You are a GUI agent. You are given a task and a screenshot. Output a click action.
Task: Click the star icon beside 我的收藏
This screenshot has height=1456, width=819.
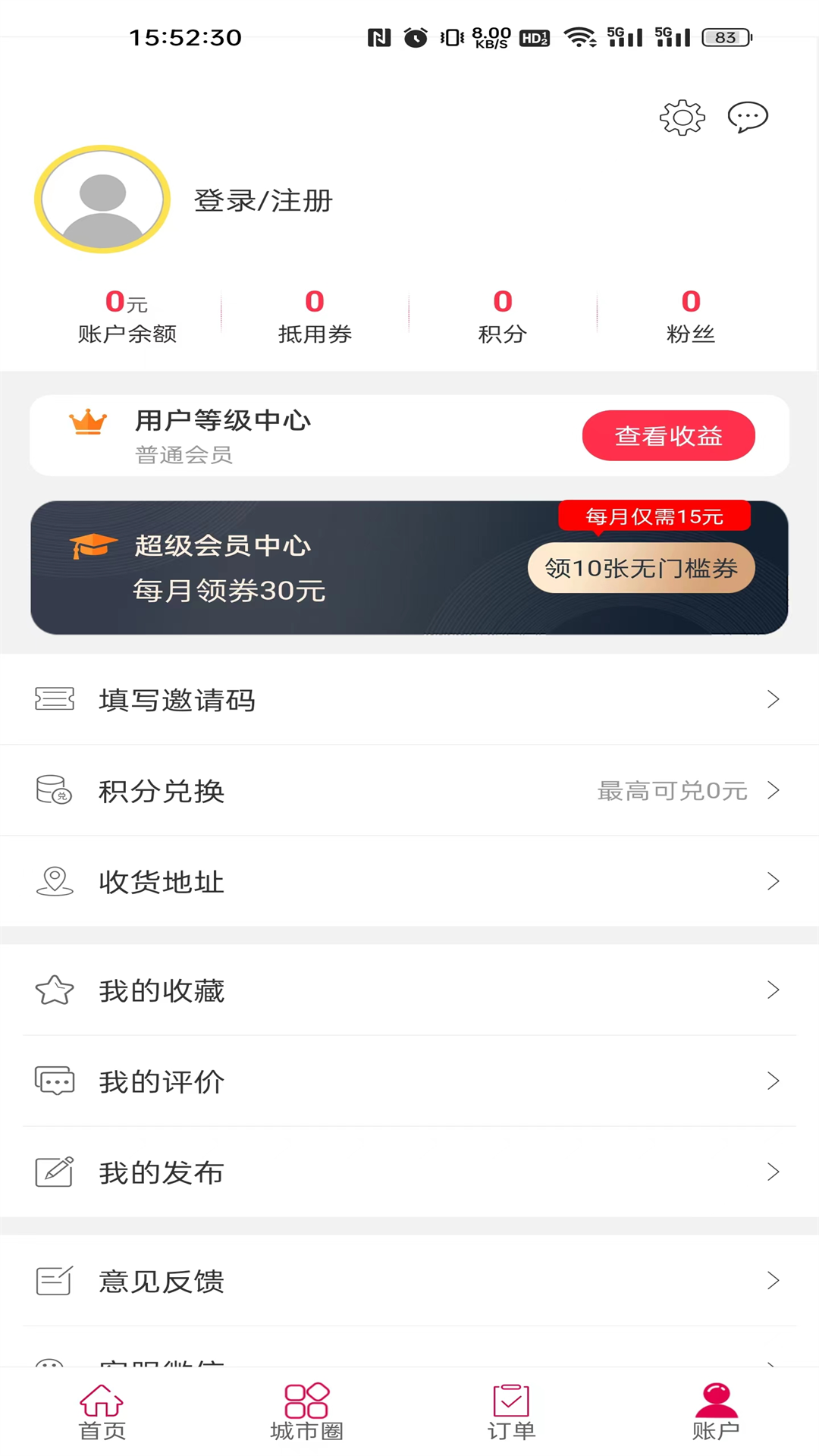(53, 990)
